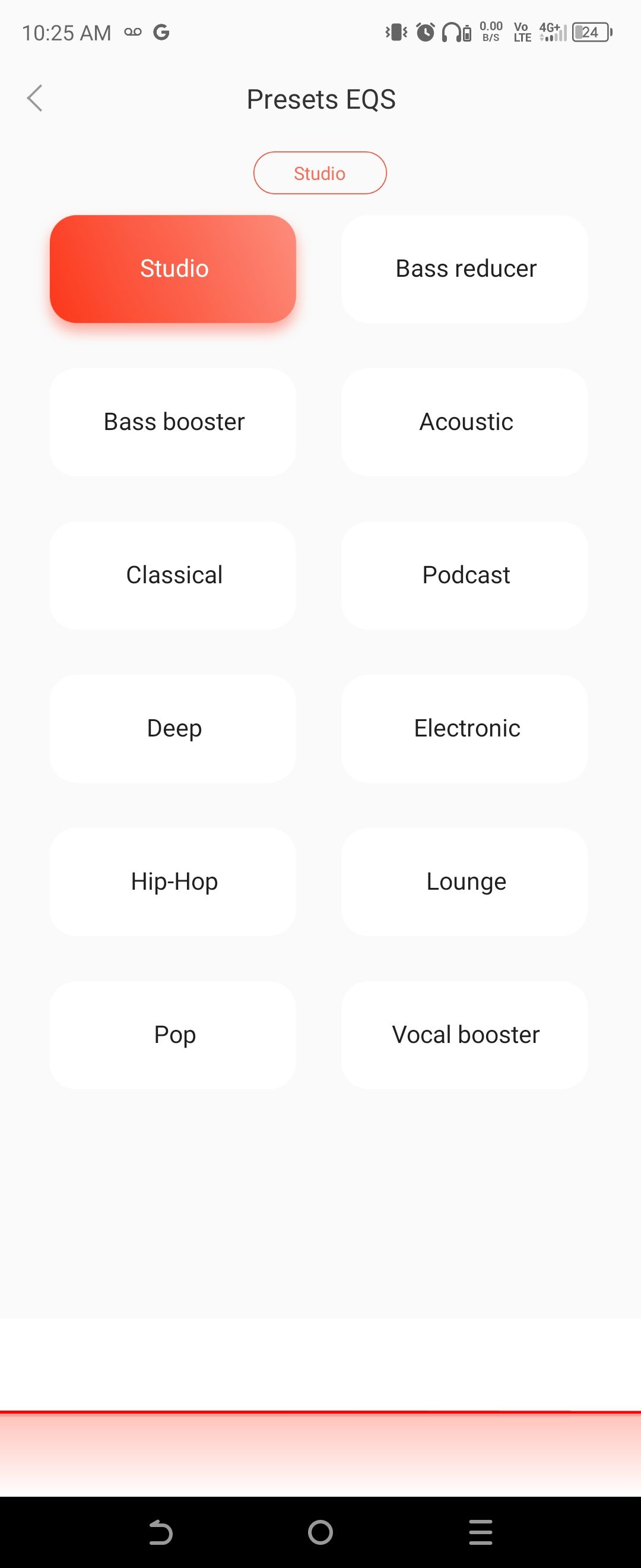Activate the Deep preset
The width and height of the screenshot is (641, 1568).
pyautogui.click(x=173, y=728)
